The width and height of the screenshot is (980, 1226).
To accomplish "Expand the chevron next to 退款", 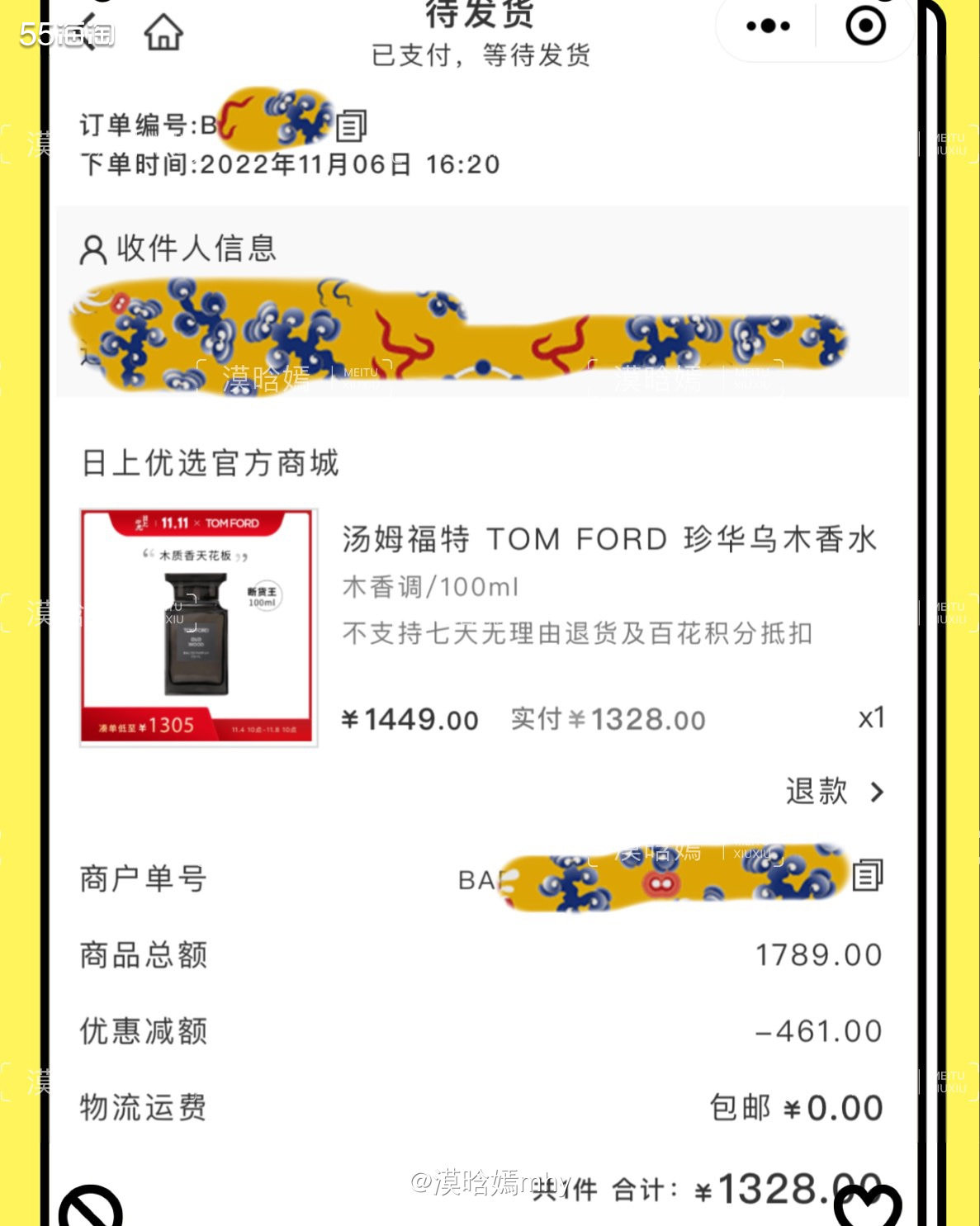I will tap(878, 791).
